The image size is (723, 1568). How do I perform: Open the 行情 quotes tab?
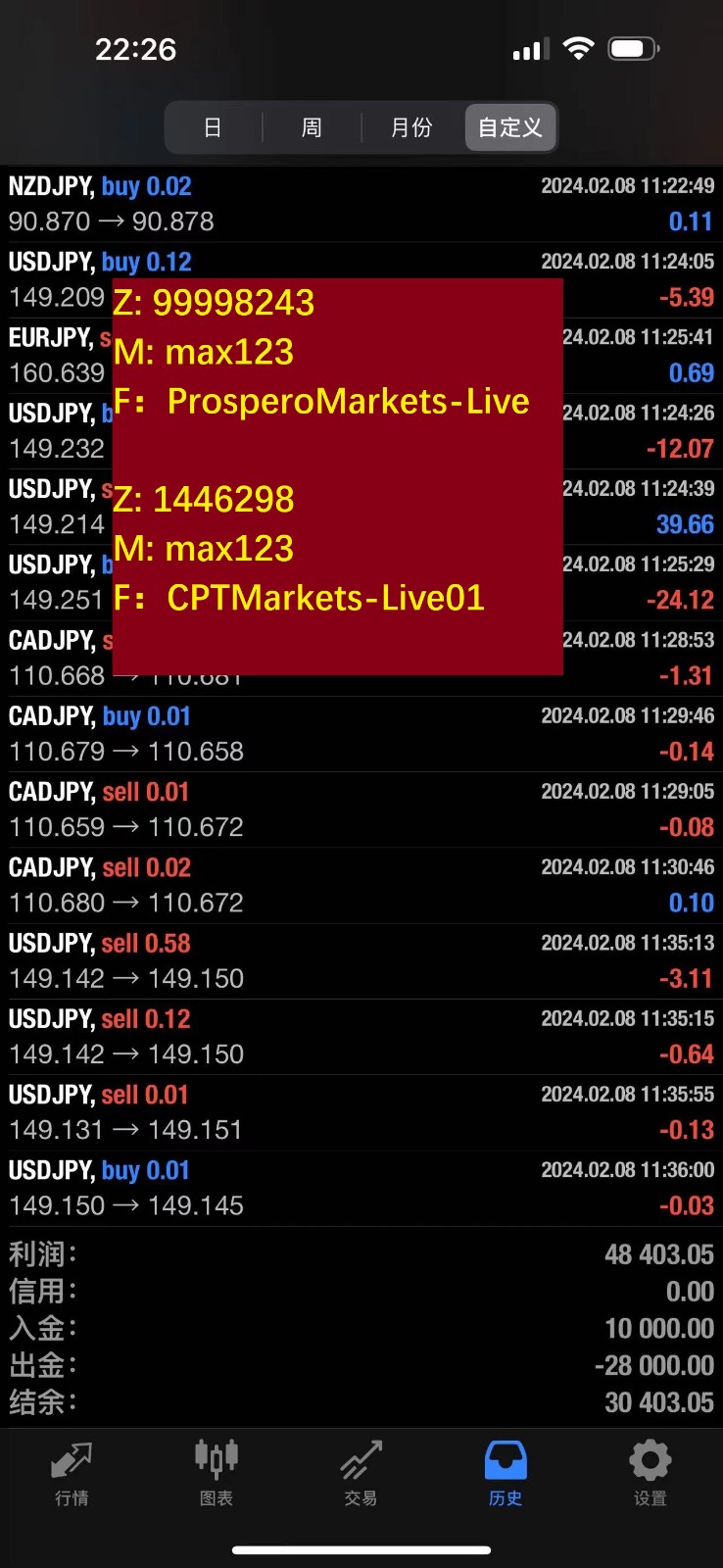point(72,1473)
